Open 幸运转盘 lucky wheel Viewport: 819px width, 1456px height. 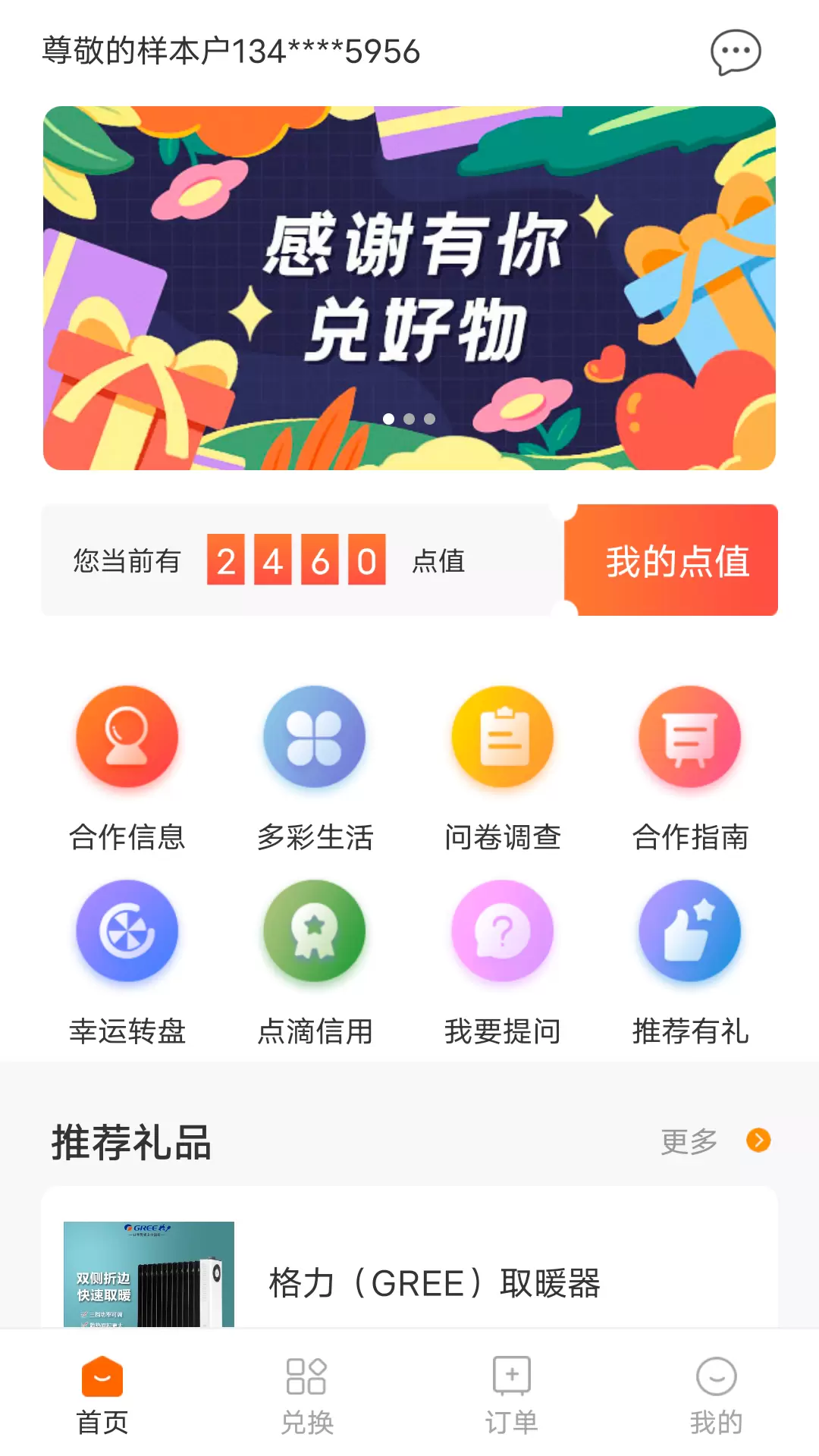click(x=127, y=963)
